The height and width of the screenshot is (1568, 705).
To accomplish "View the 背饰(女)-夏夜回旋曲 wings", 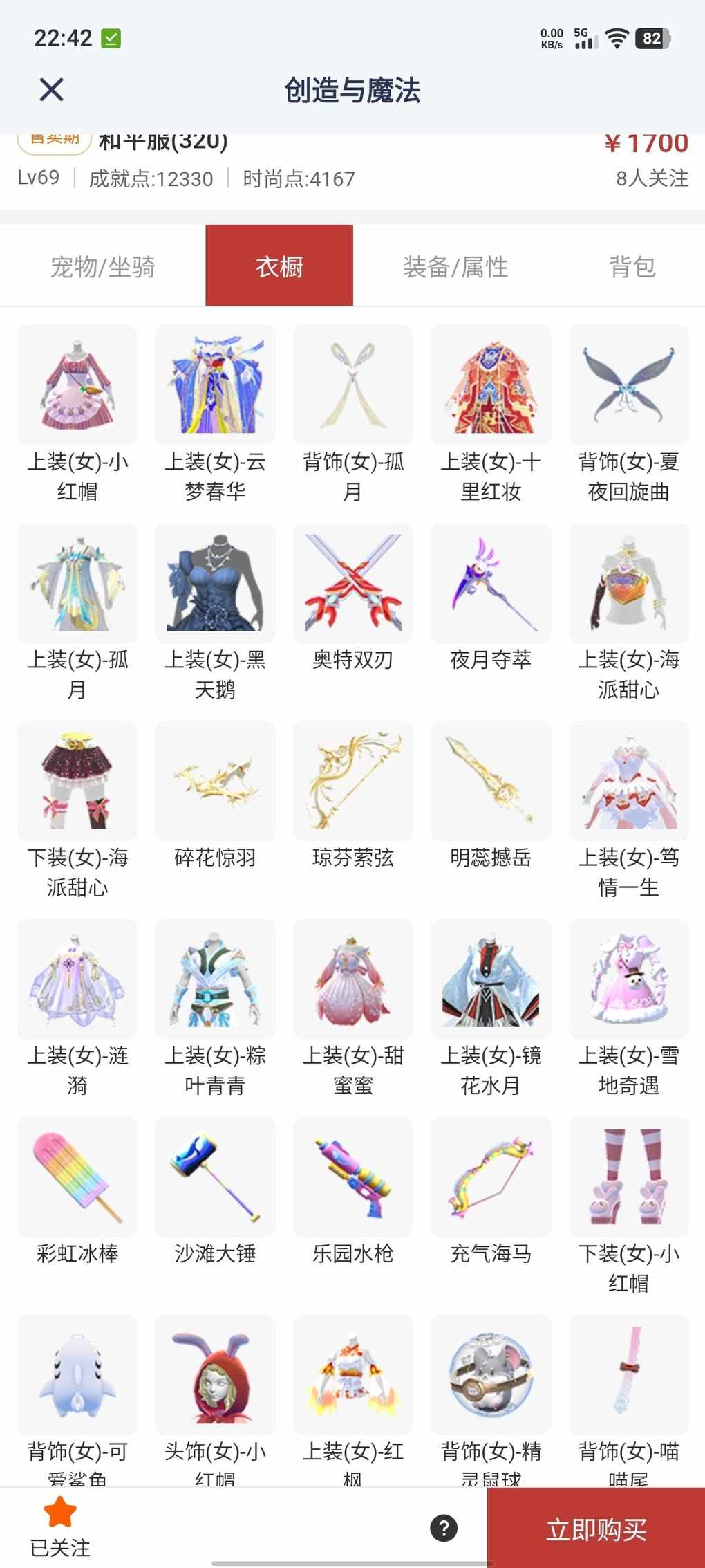I will pyautogui.click(x=628, y=385).
